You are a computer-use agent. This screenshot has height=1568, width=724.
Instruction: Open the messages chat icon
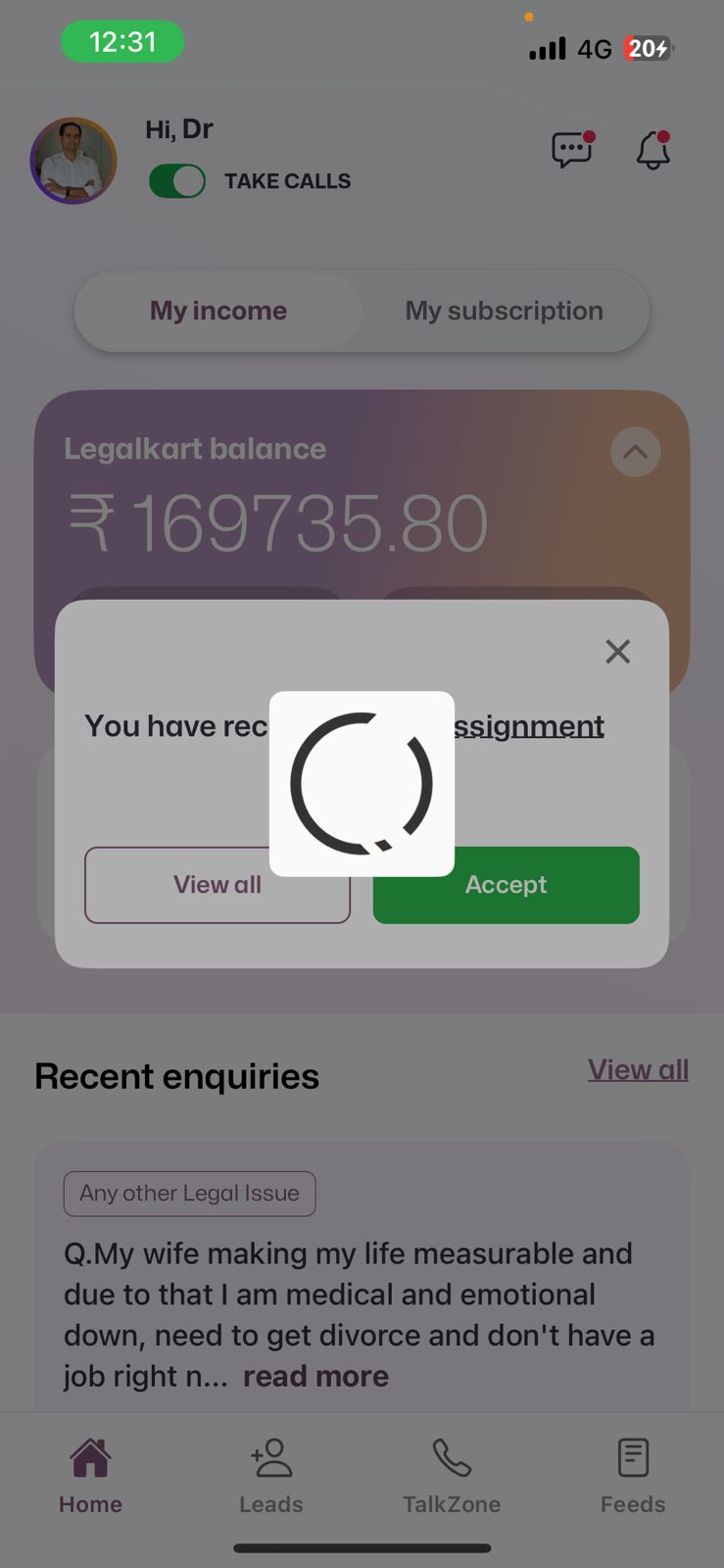click(572, 150)
